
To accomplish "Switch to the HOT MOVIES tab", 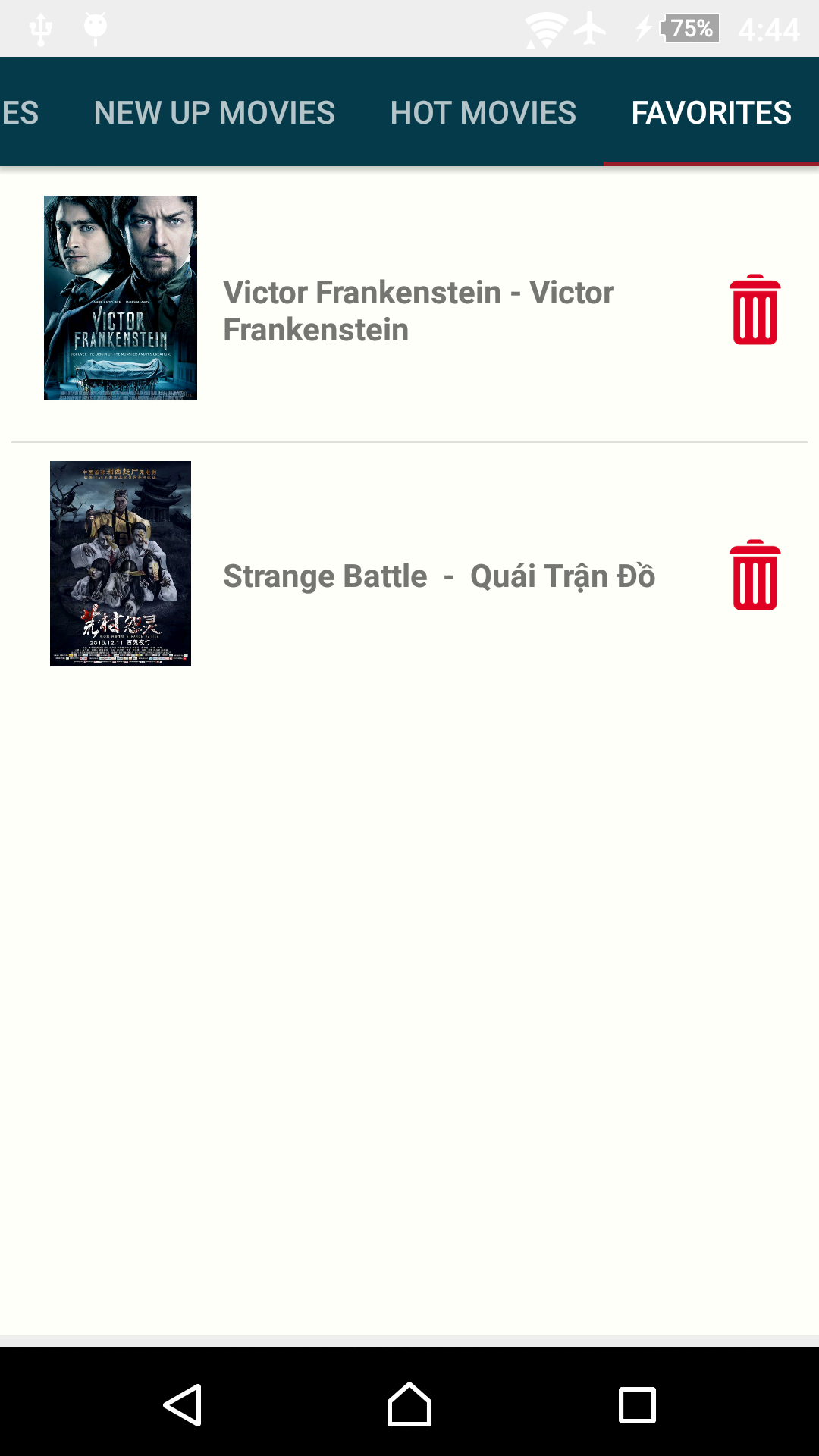I will point(482,114).
